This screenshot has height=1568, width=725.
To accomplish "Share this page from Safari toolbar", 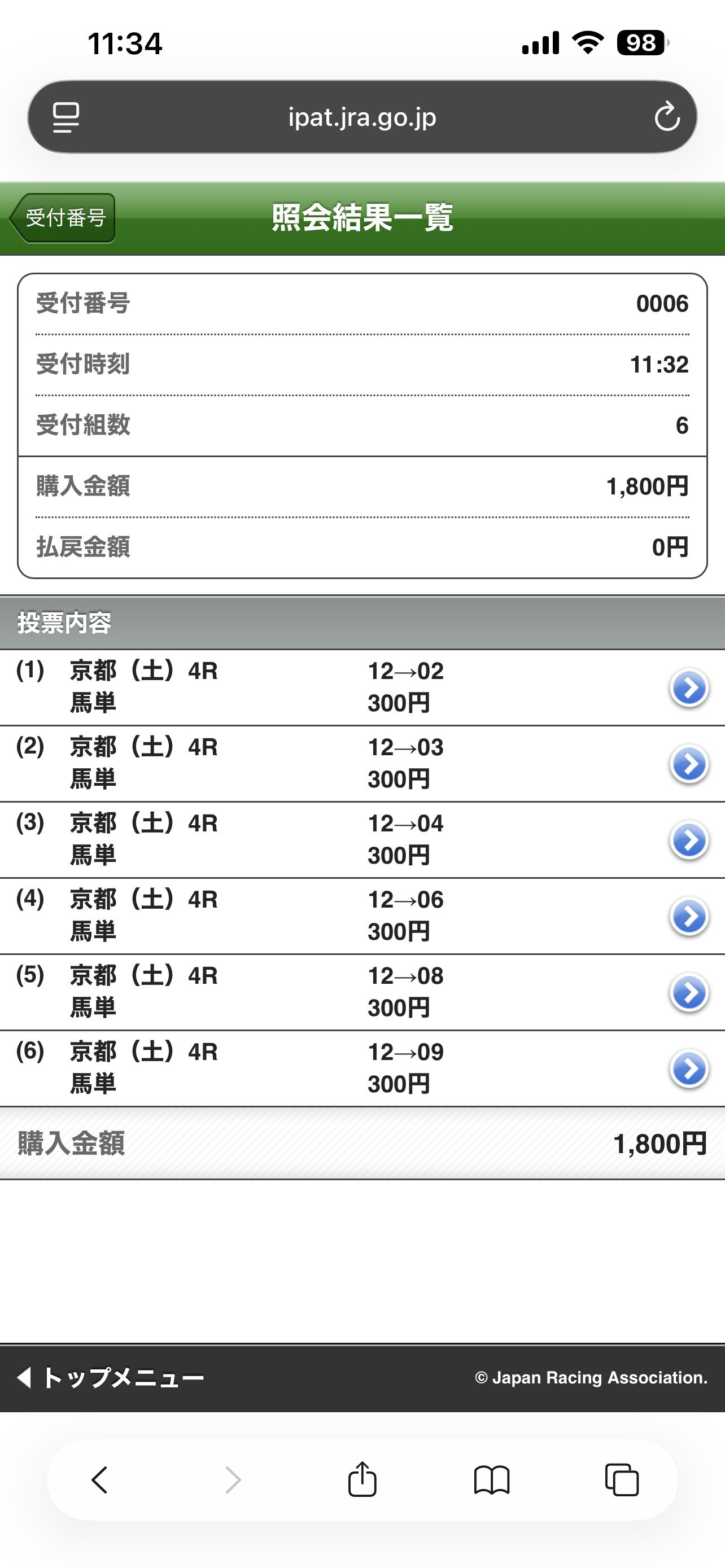I will point(362,1480).
